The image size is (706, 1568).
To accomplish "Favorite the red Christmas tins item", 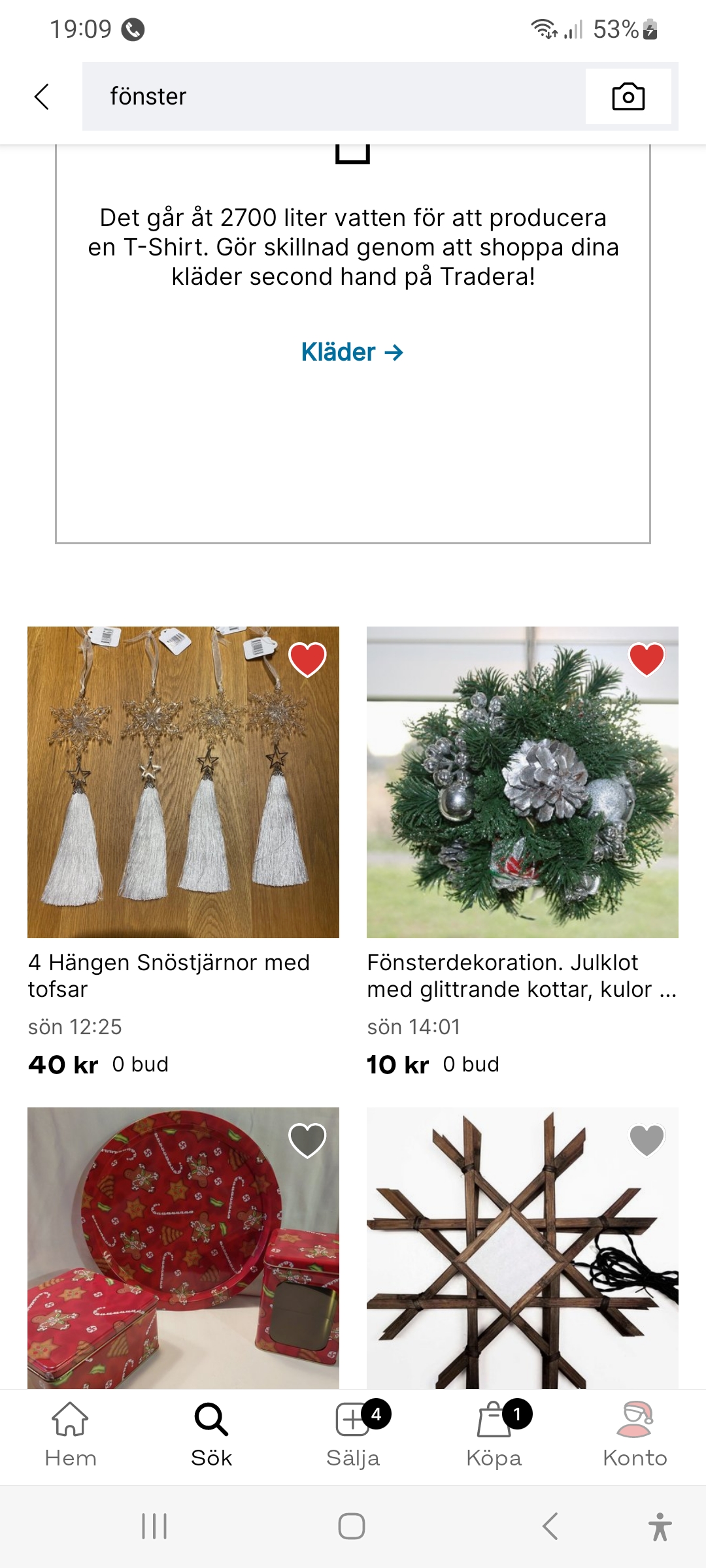I will [307, 1140].
